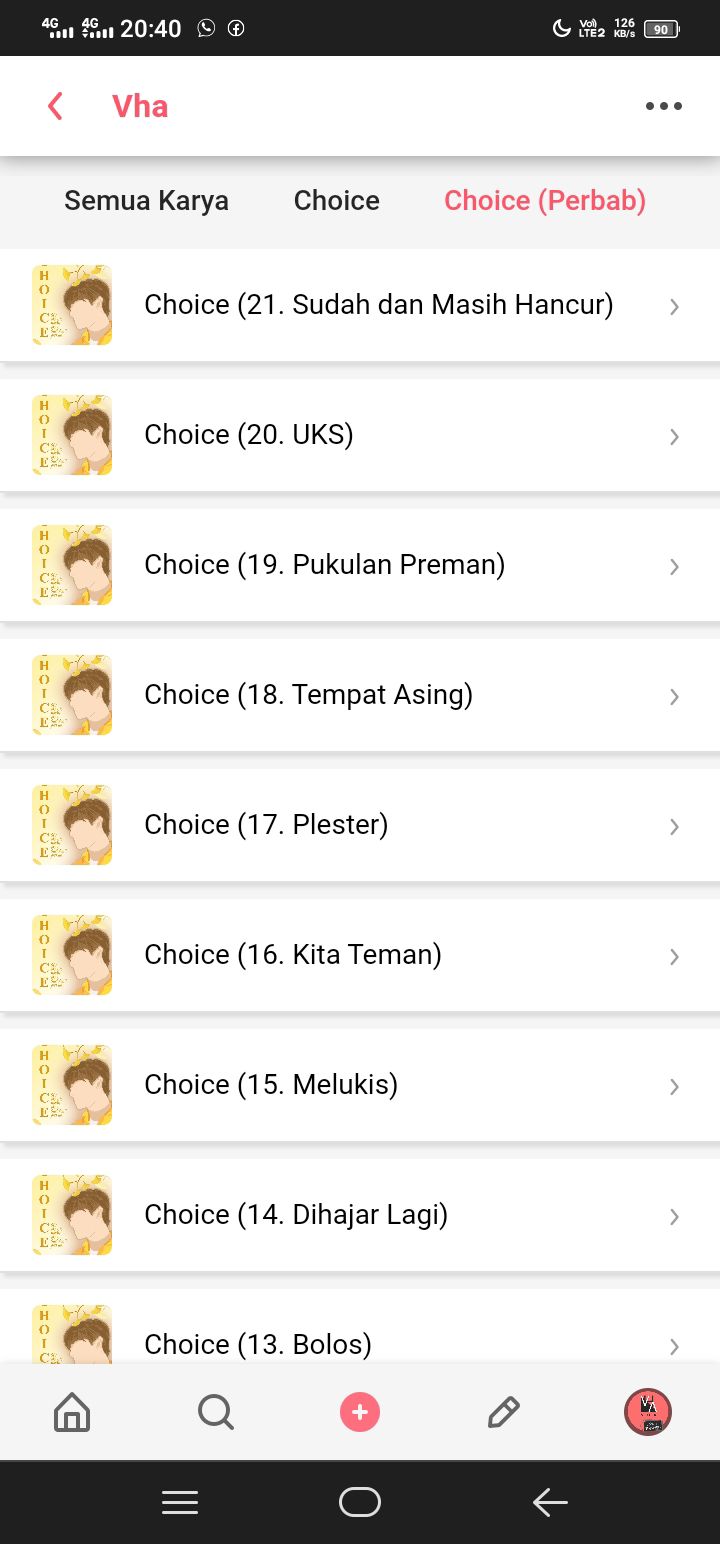The height and width of the screenshot is (1544, 720).
Task: Open the profile avatar tab
Action: [648, 1412]
